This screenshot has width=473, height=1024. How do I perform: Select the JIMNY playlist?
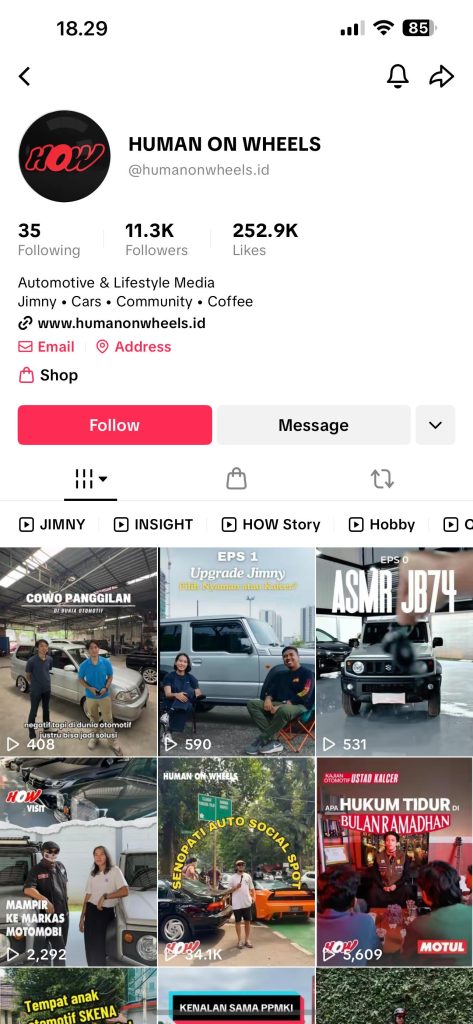(52, 524)
